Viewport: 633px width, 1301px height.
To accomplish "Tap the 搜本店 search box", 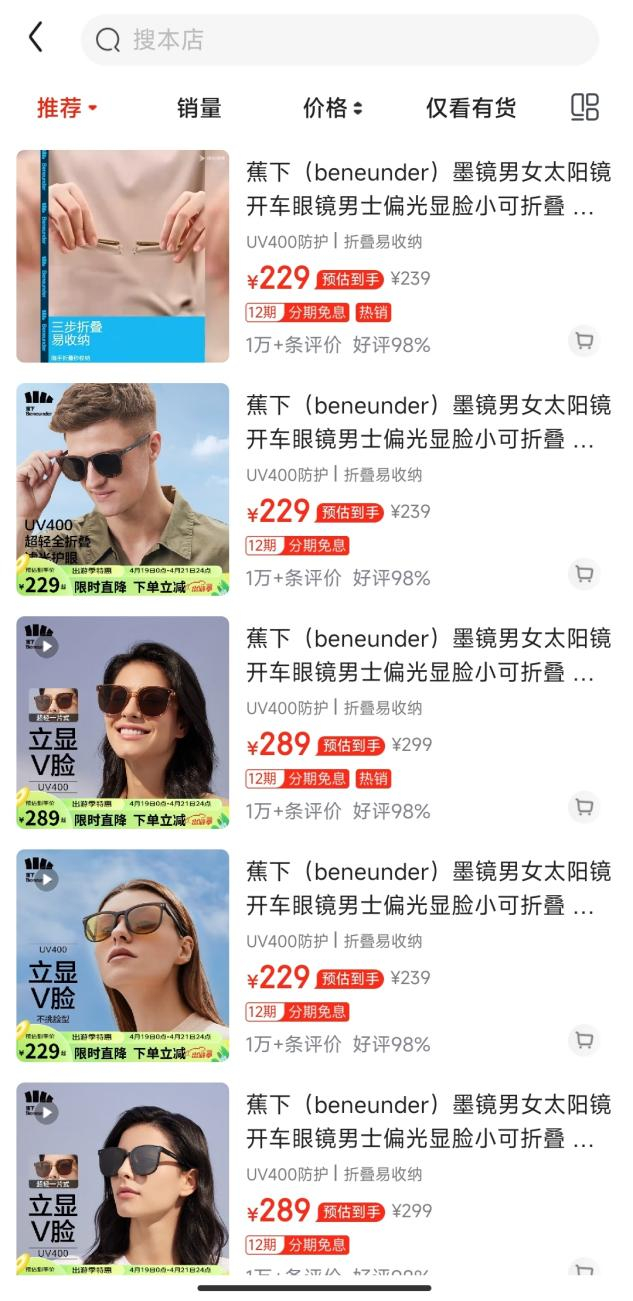I will click(340, 40).
